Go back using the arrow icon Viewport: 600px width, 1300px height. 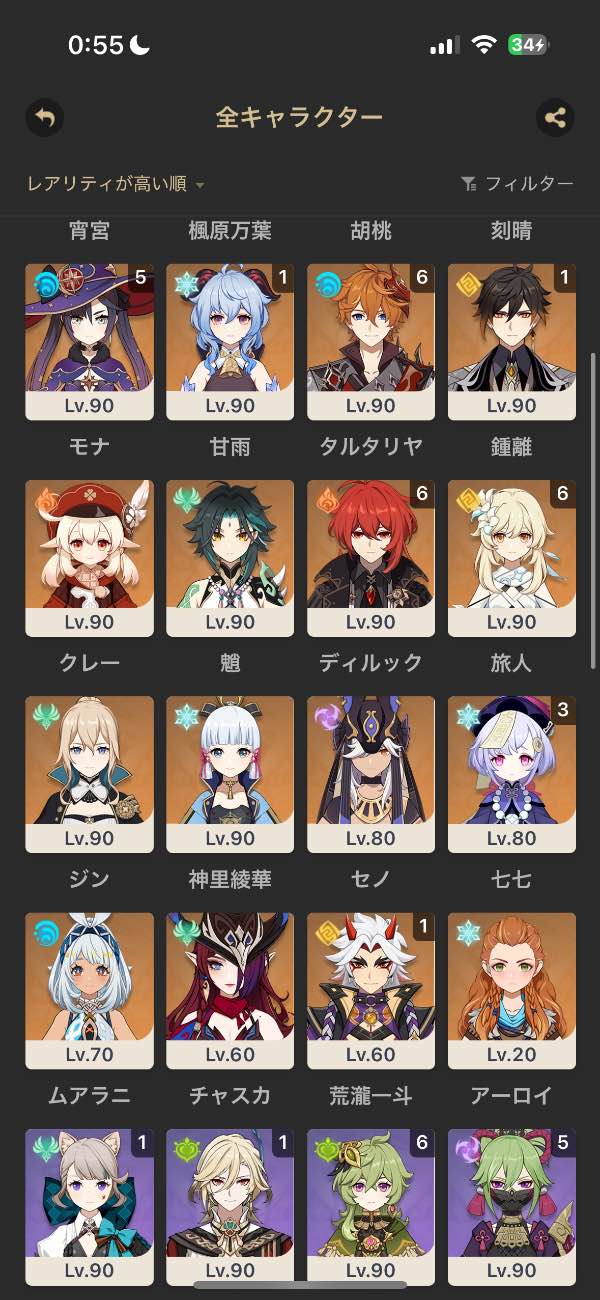44,118
